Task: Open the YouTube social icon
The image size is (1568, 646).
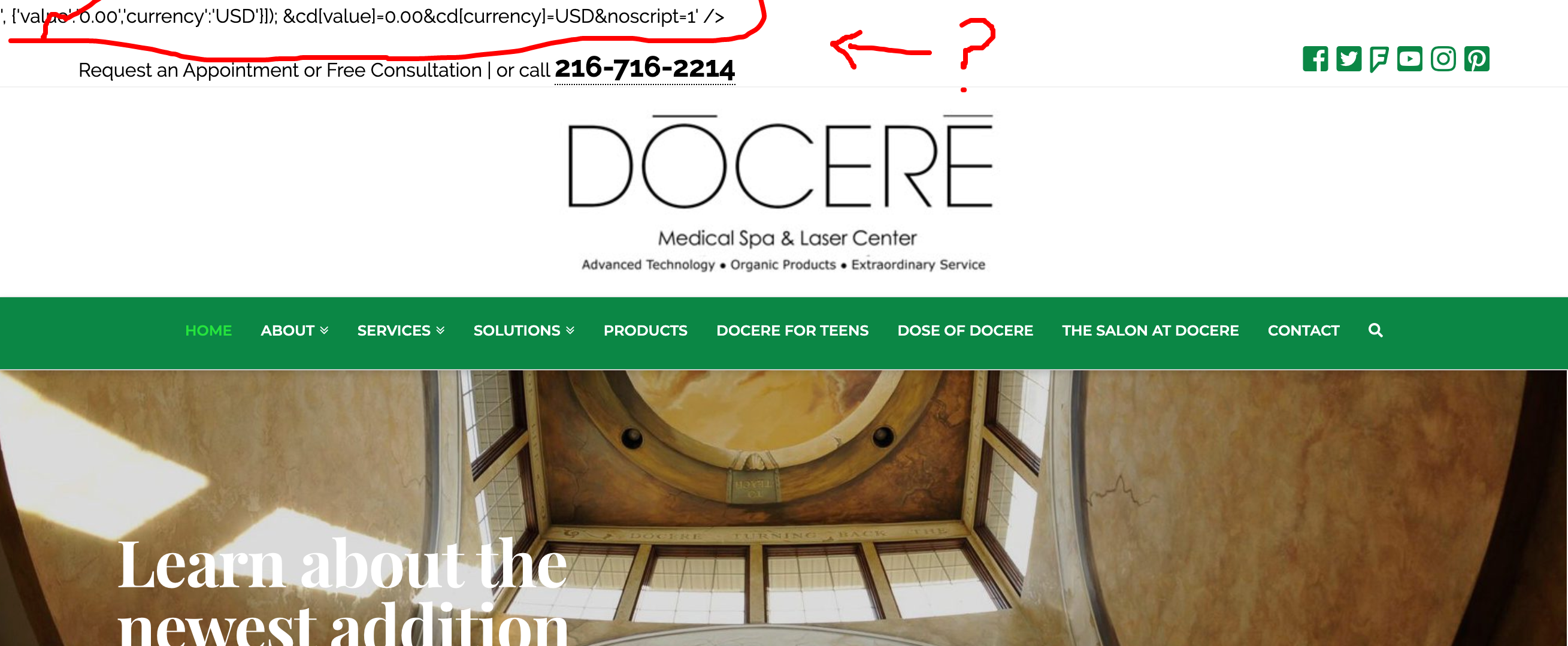Action: coord(1409,59)
